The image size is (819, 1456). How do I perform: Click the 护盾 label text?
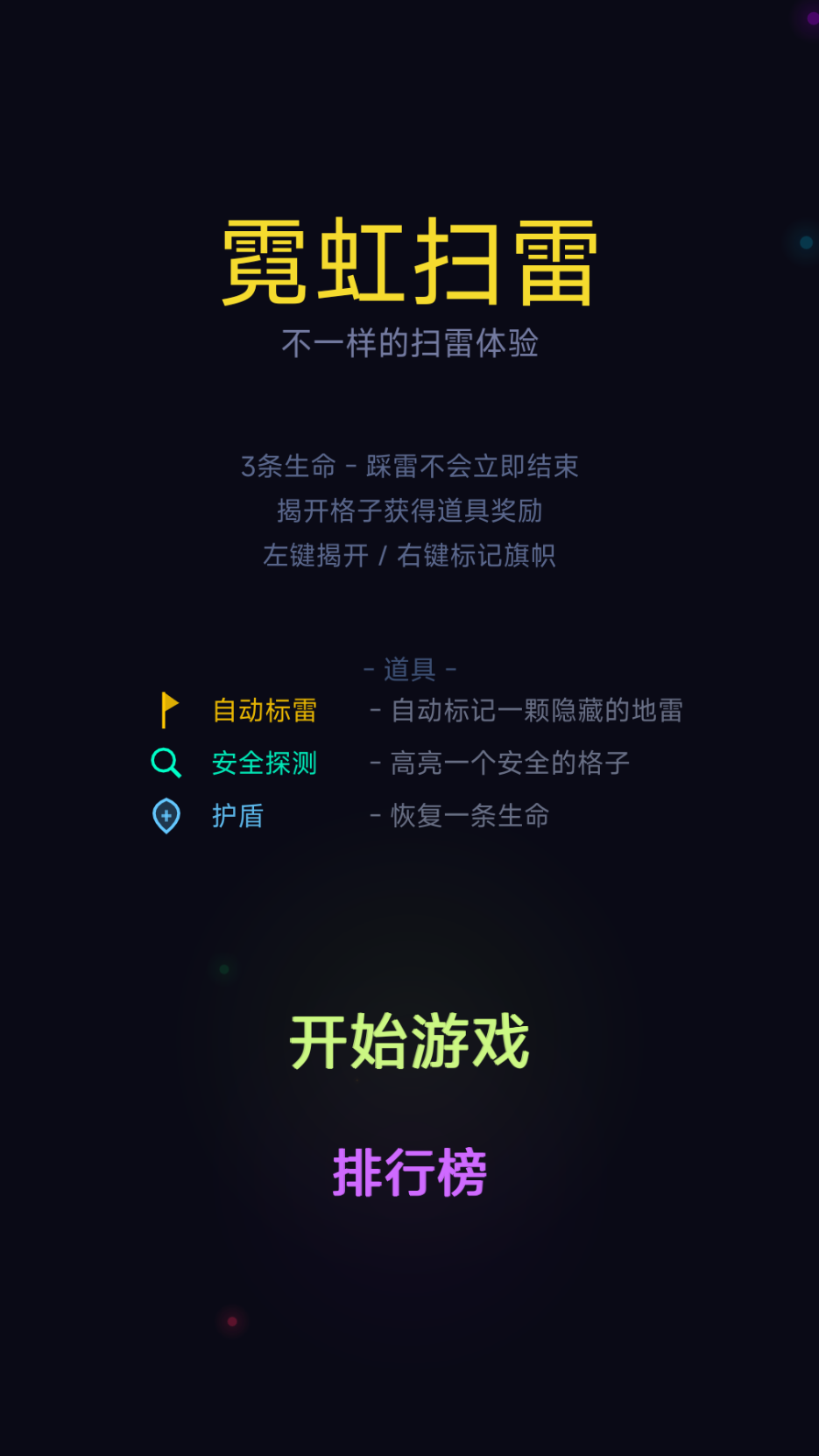pos(237,816)
